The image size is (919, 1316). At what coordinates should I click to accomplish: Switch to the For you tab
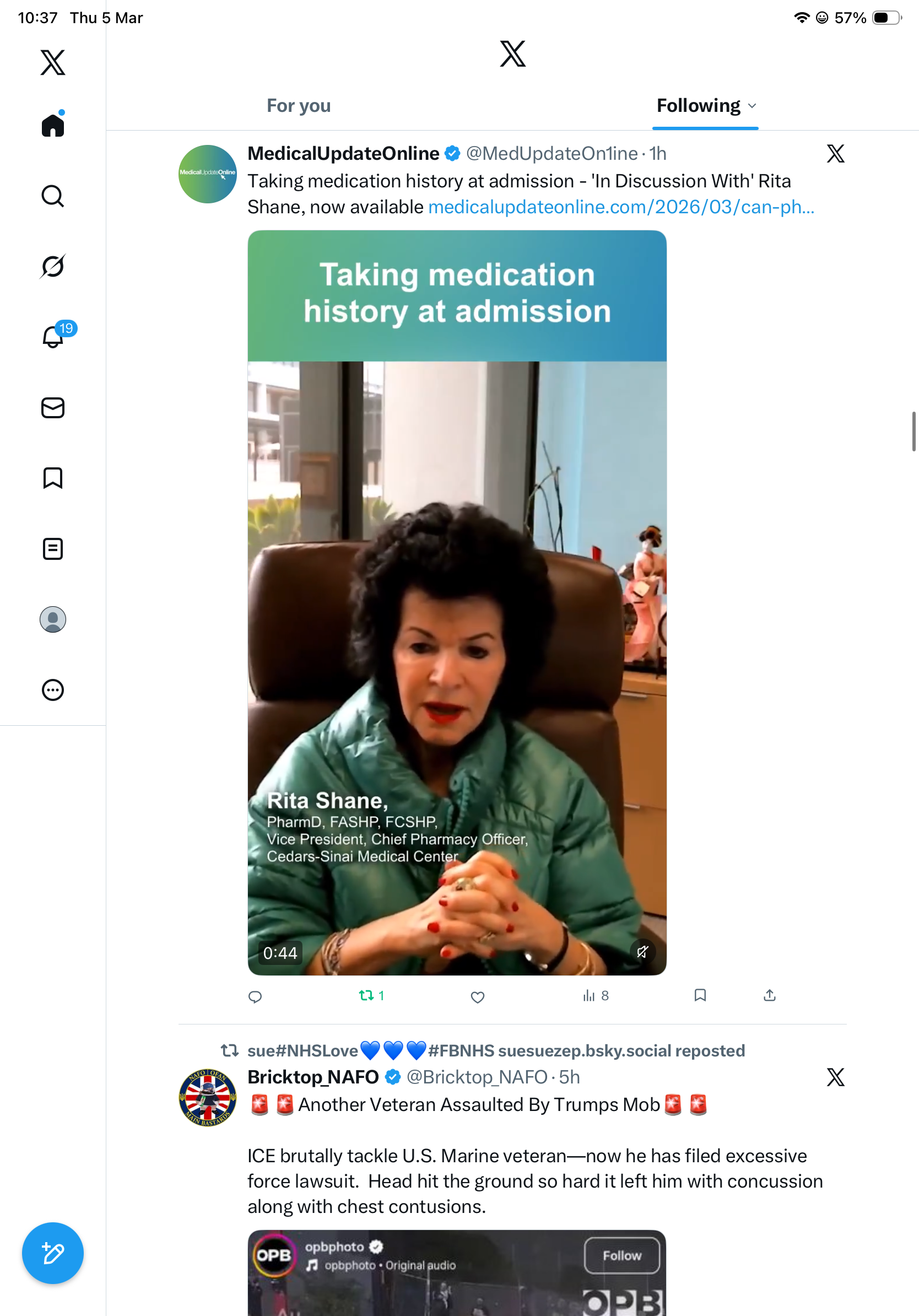point(299,105)
